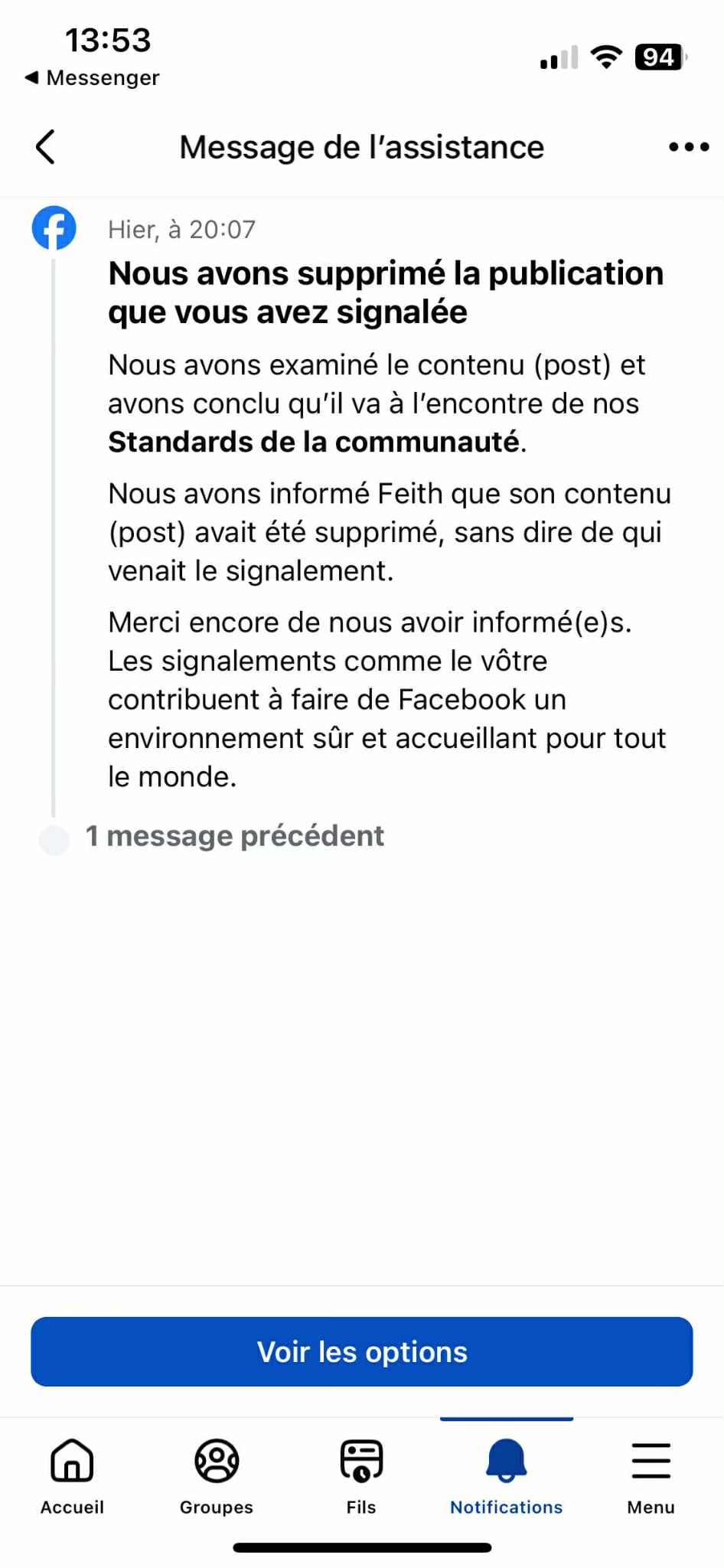Return to Messenger via status bar link
724x1568 pixels.
[x=92, y=77]
